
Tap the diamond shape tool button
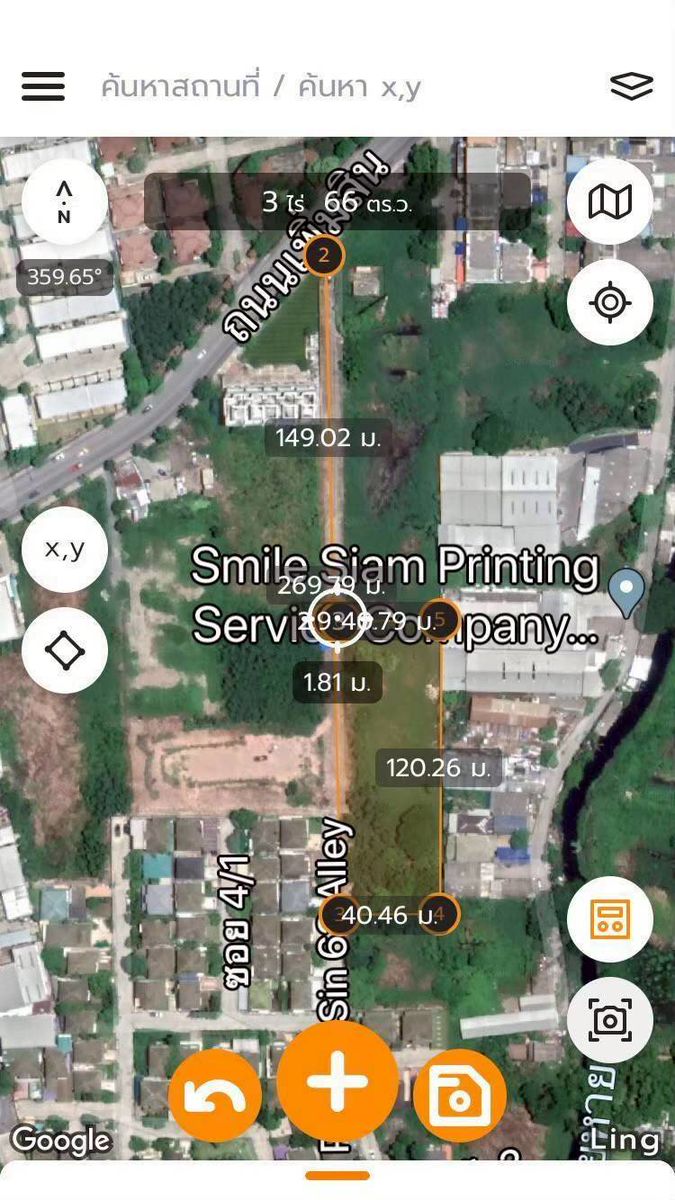pos(65,651)
